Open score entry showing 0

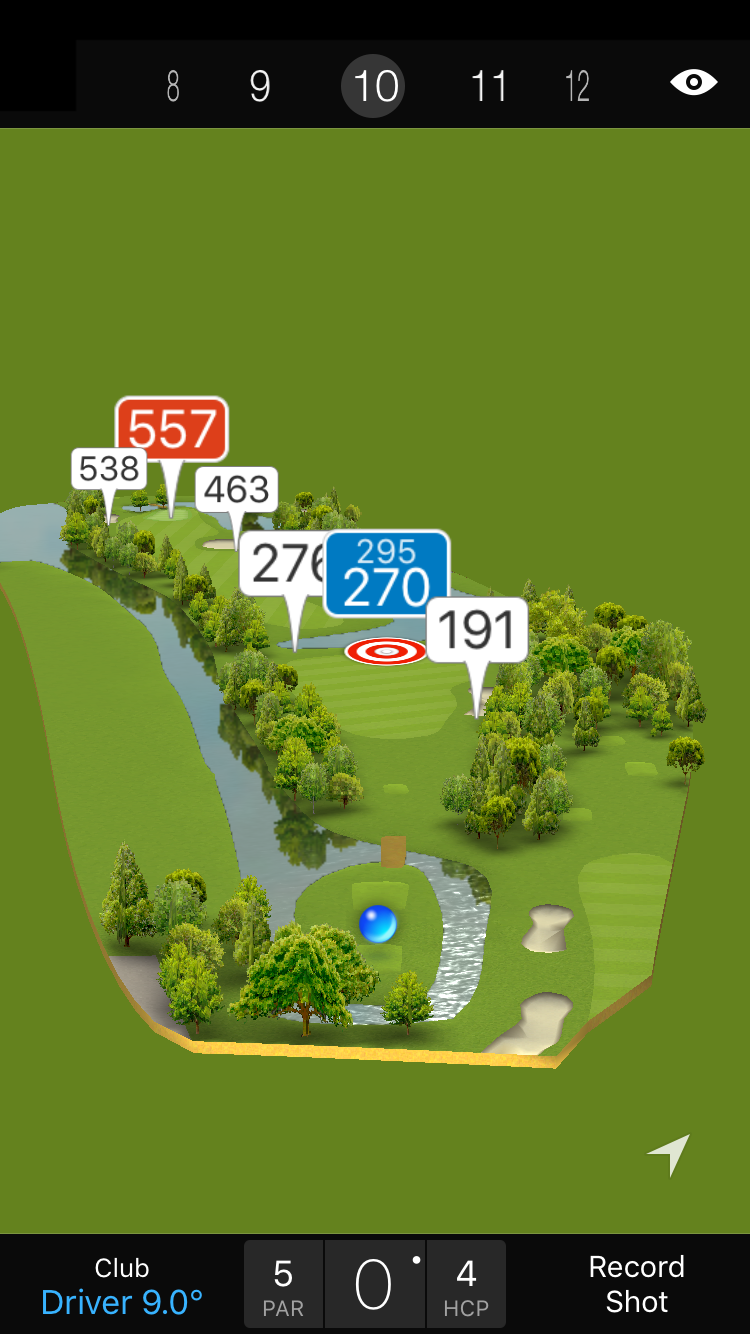click(x=374, y=1285)
